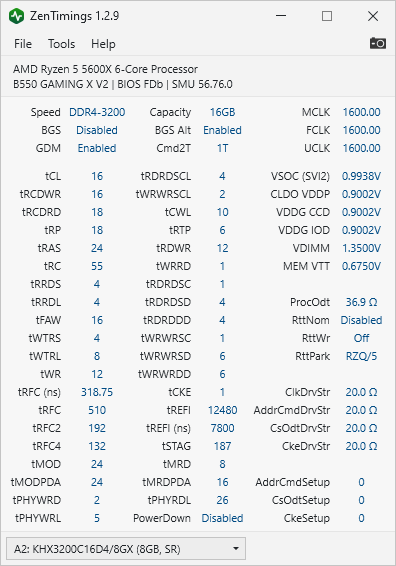Open the Tools menu
Screen dimensions: 396x566
tap(61, 44)
